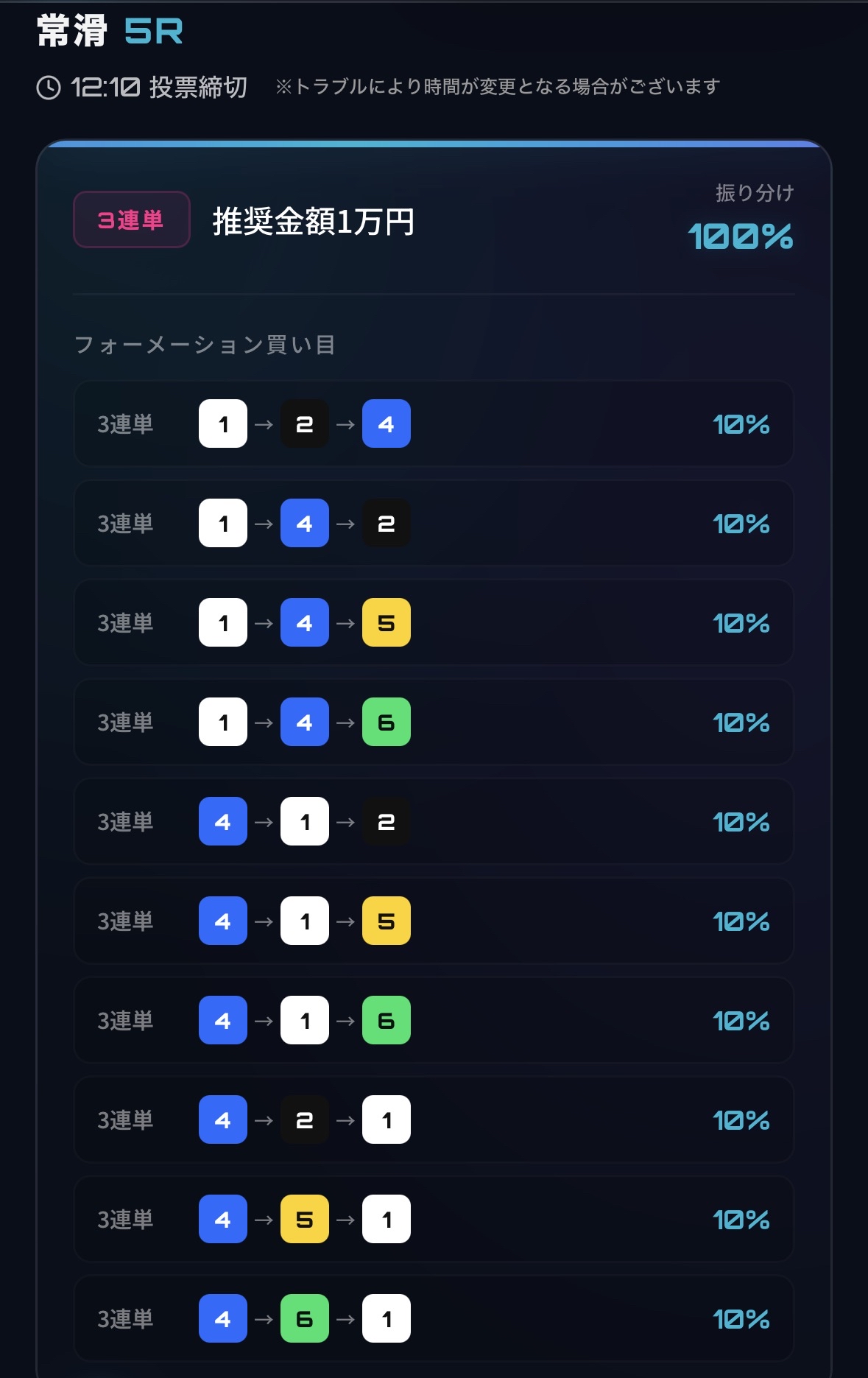Click the green 6 chip in the bottom 4-6-1 row

304,1319
